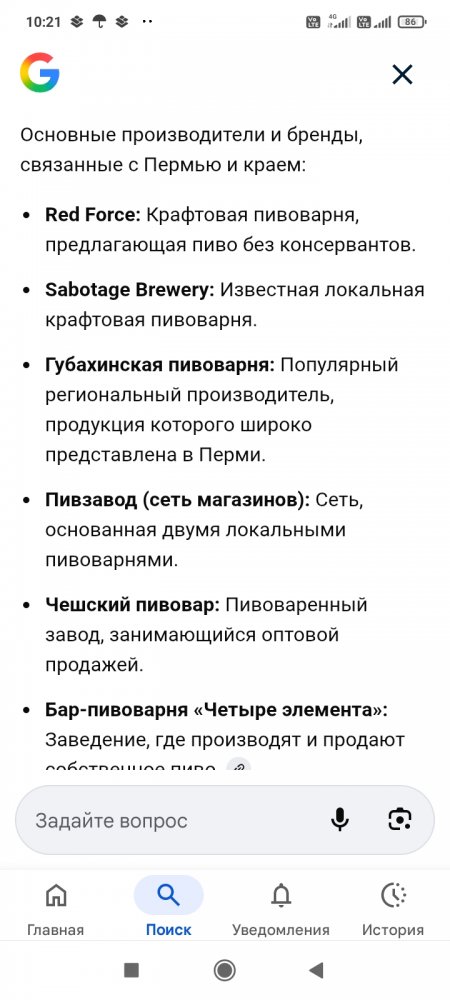Image resolution: width=450 pixels, height=1000 pixels.
Task: Go to the Главная tab
Action: pos(55,906)
